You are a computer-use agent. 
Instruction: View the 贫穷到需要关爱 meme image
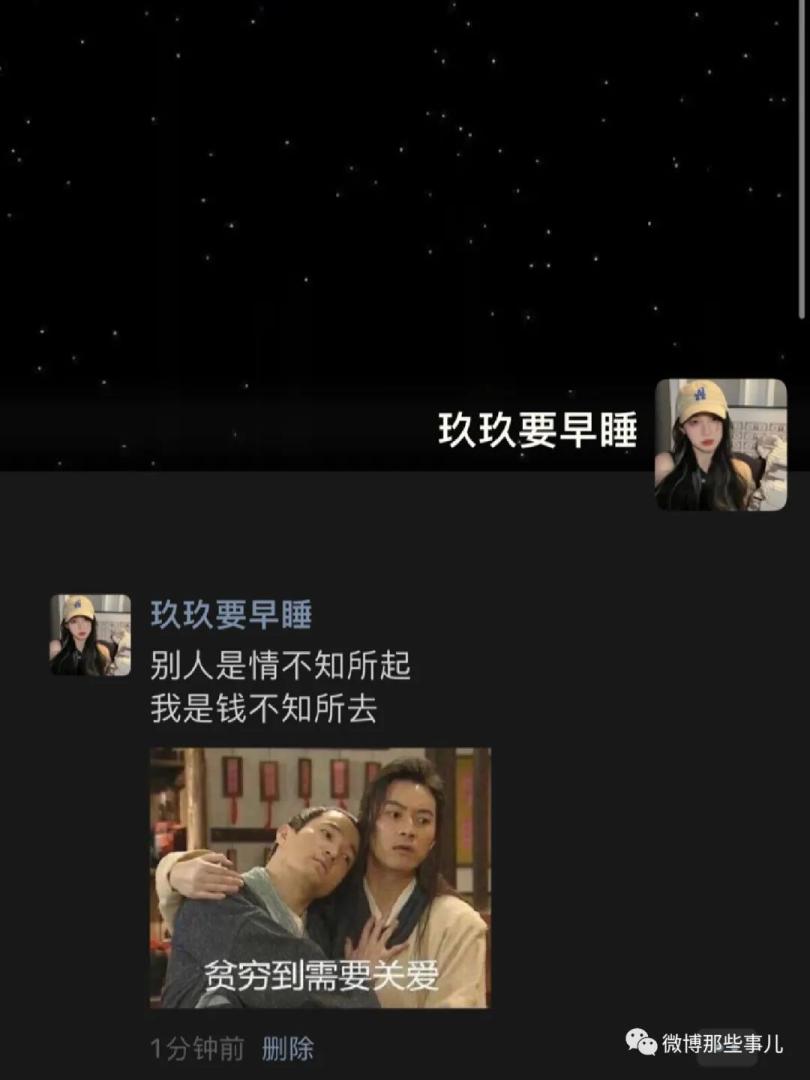[320, 877]
